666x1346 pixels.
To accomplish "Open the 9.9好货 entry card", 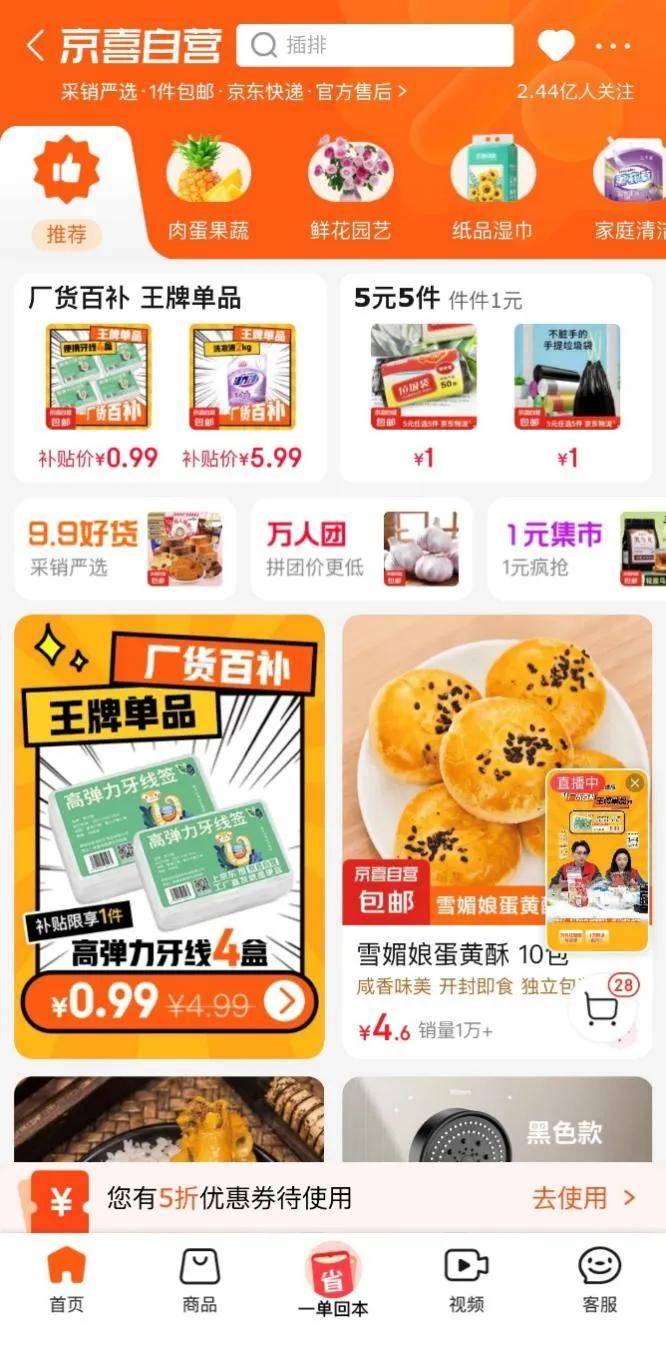I will tap(125, 548).
